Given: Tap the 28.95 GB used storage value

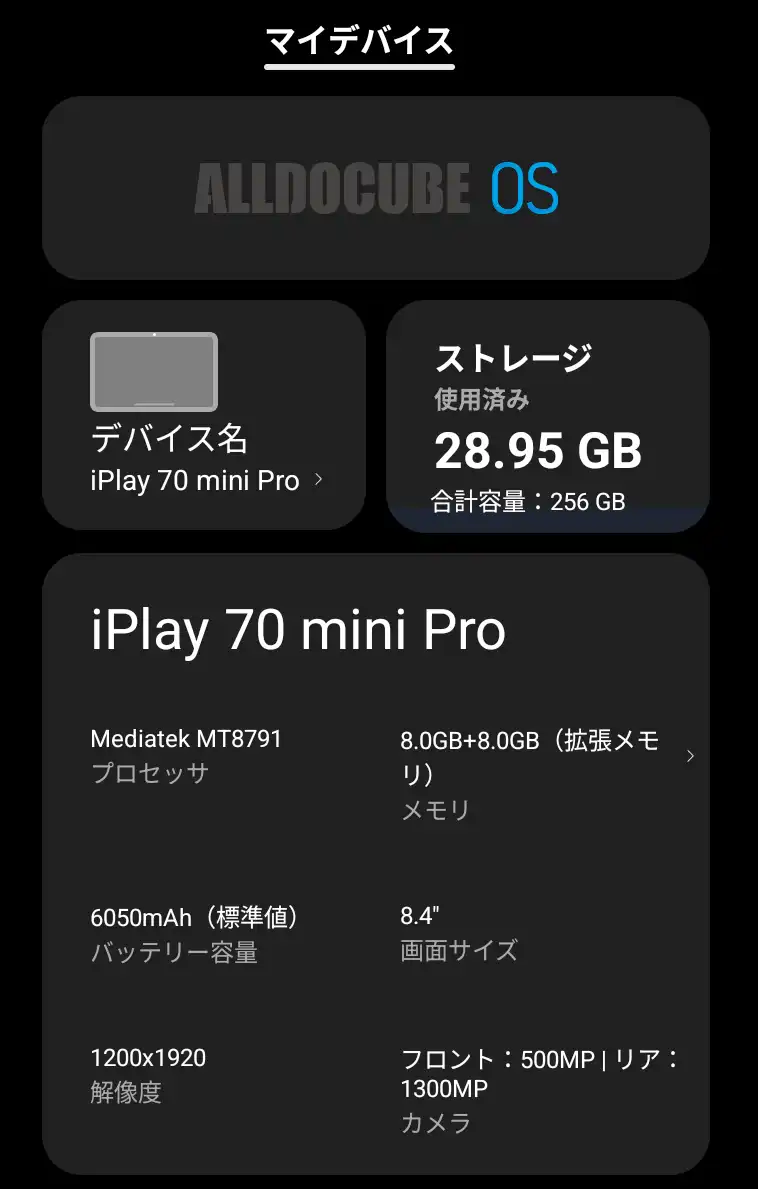Looking at the screenshot, I should click(540, 450).
